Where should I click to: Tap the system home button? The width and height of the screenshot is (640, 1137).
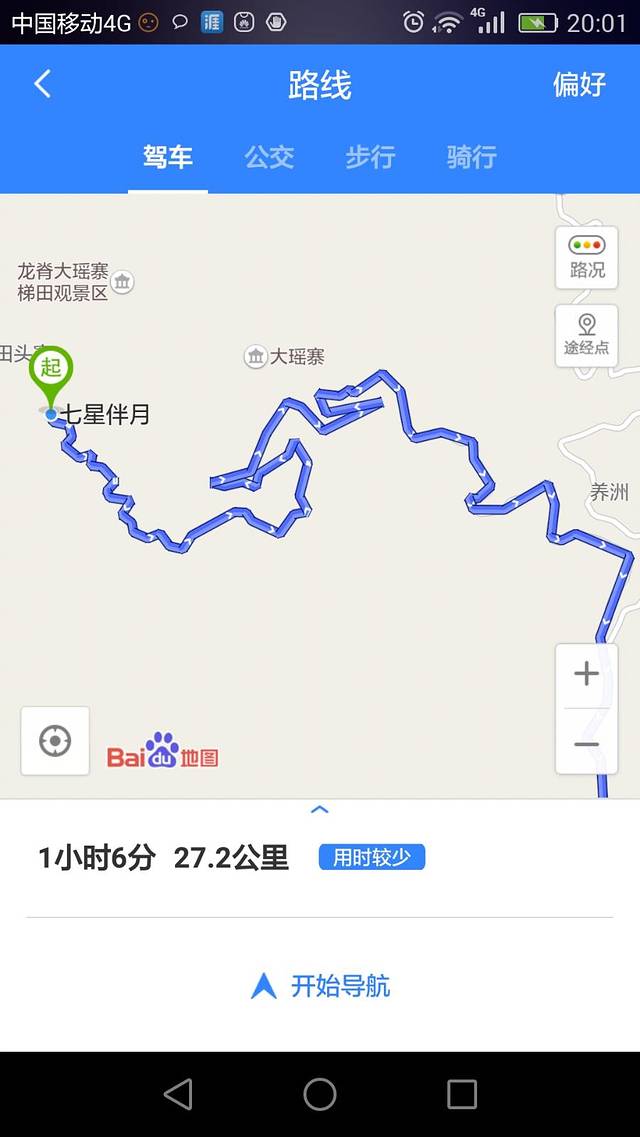point(320,1094)
